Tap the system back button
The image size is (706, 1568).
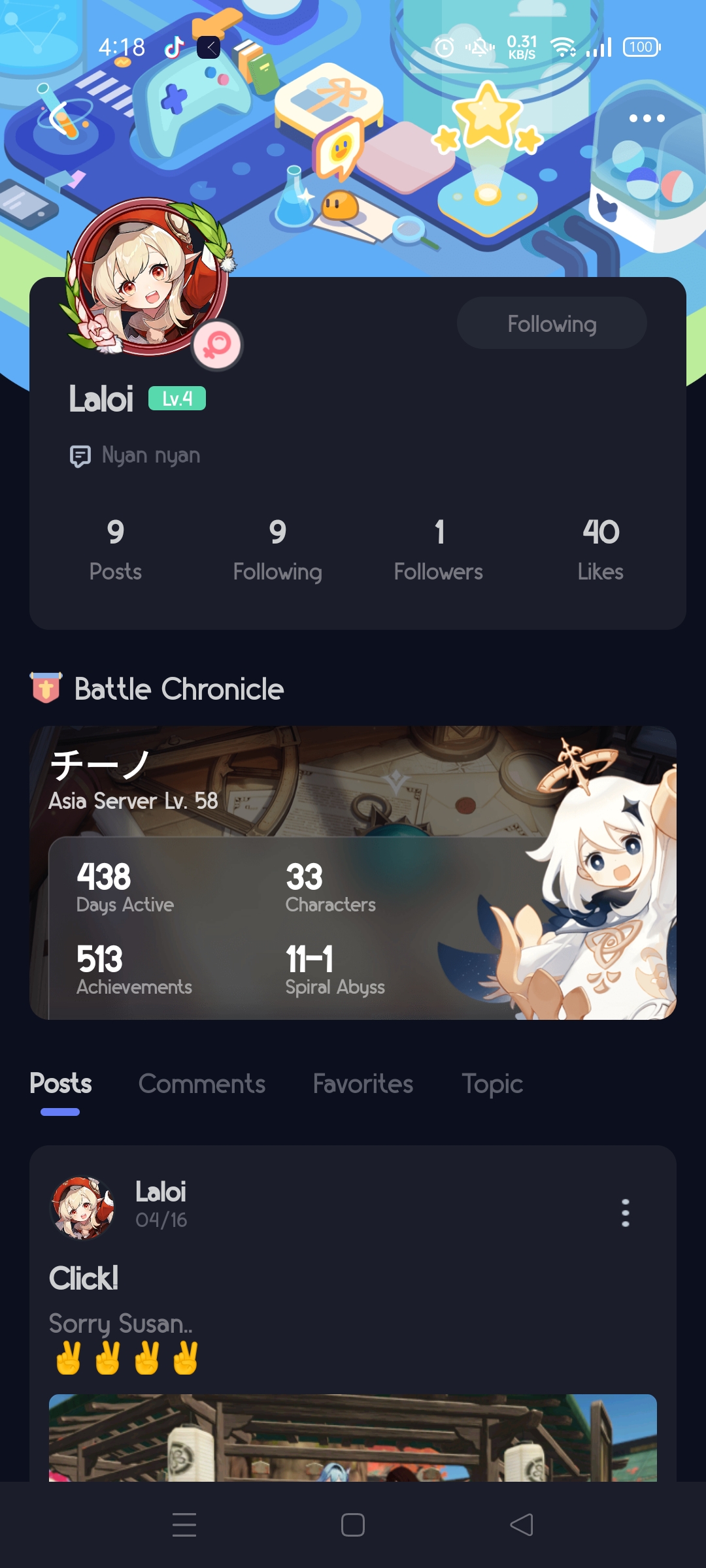[x=521, y=1526]
